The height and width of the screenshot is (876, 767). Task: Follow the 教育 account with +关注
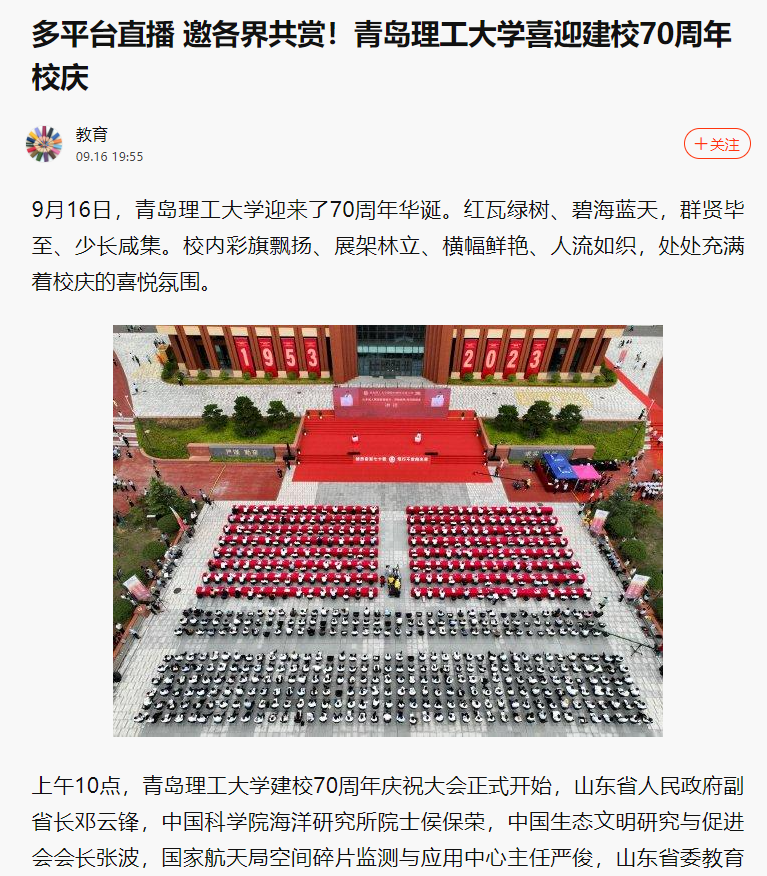pos(717,144)
